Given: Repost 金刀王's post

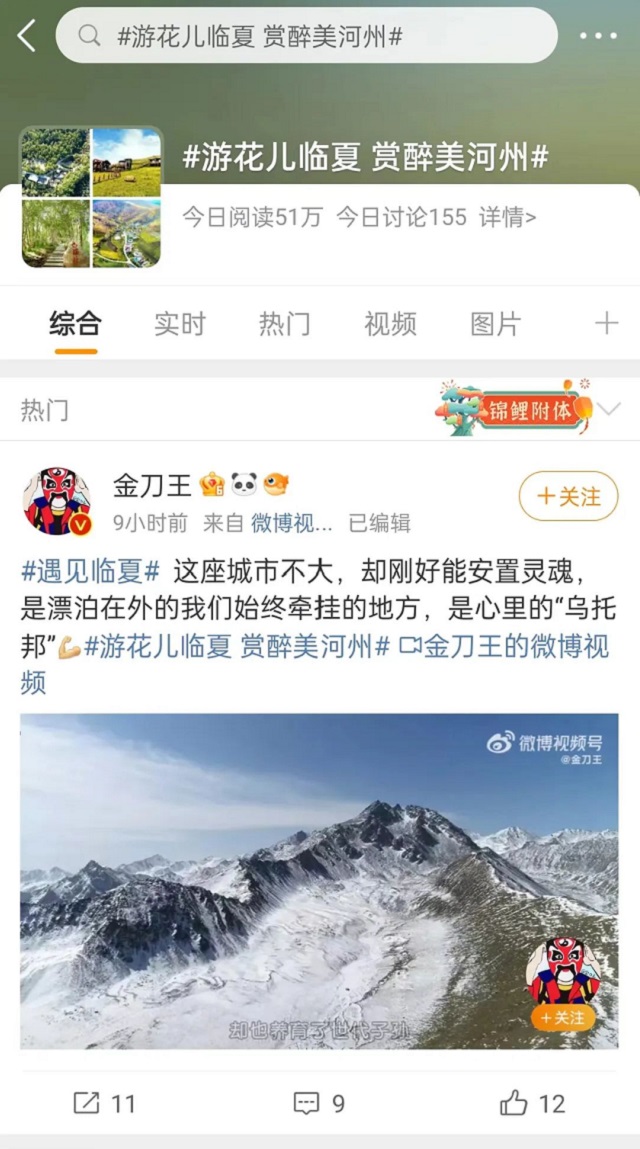Looking at the screenshot, I should point(104,1103).
